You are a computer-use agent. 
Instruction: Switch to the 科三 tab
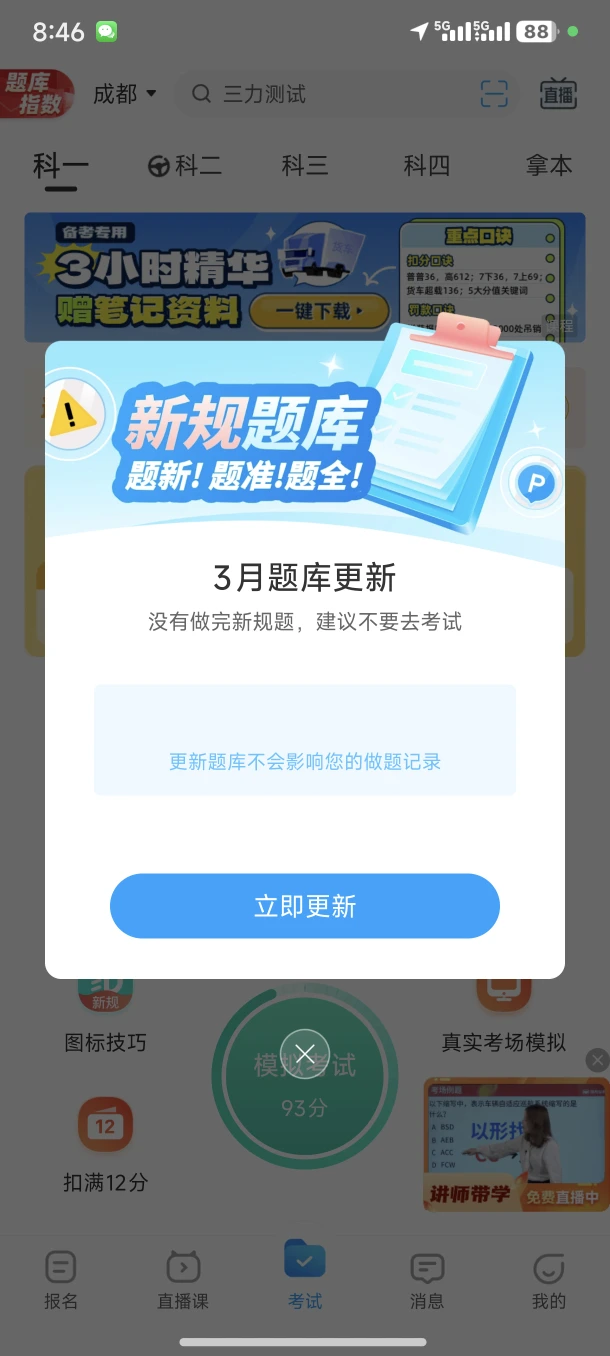point(305,166)
